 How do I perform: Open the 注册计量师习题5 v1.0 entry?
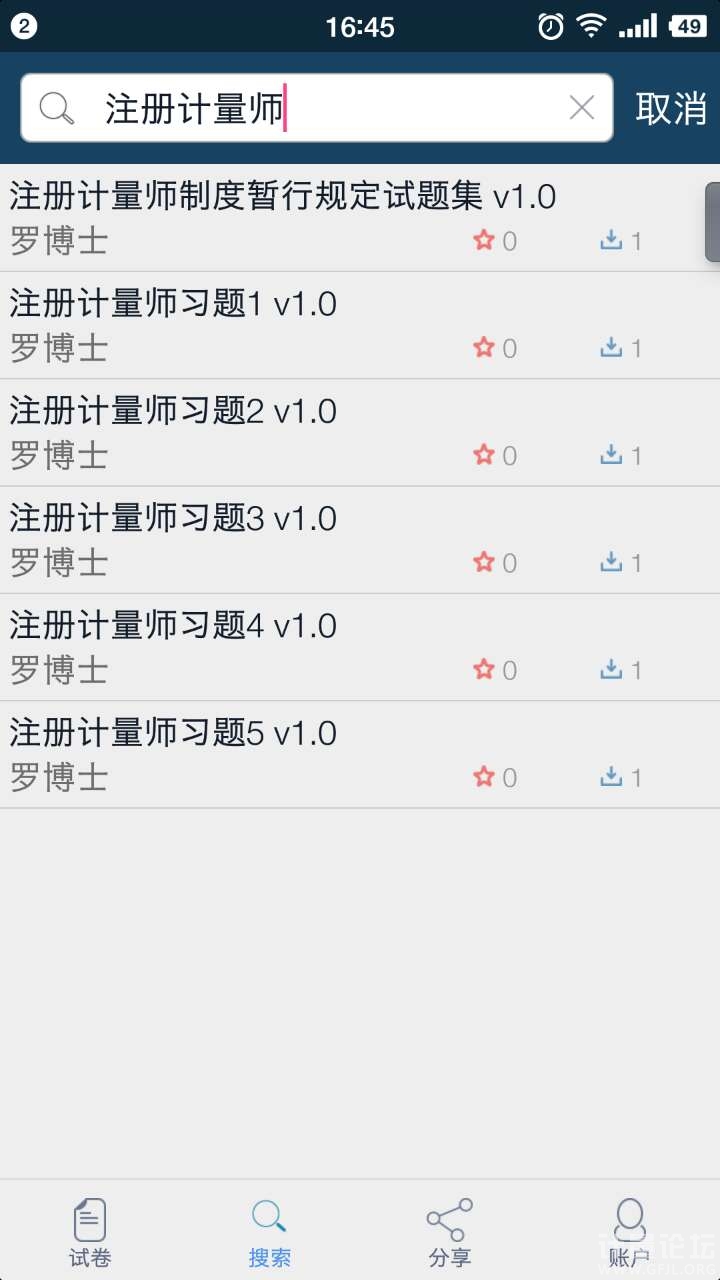coord(174,733)
